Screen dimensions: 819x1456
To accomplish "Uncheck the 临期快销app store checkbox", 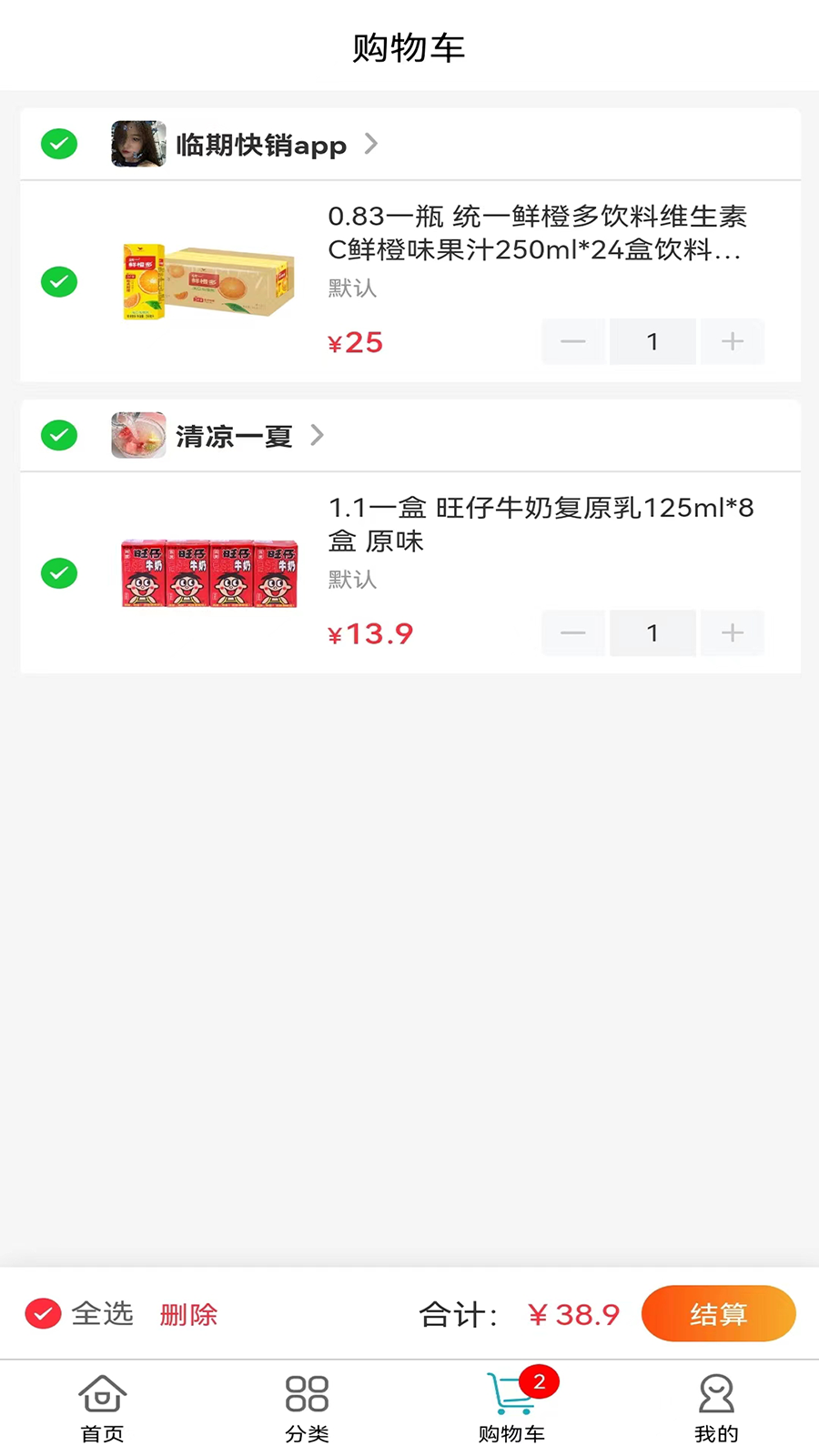I will (x=59, y=144).
